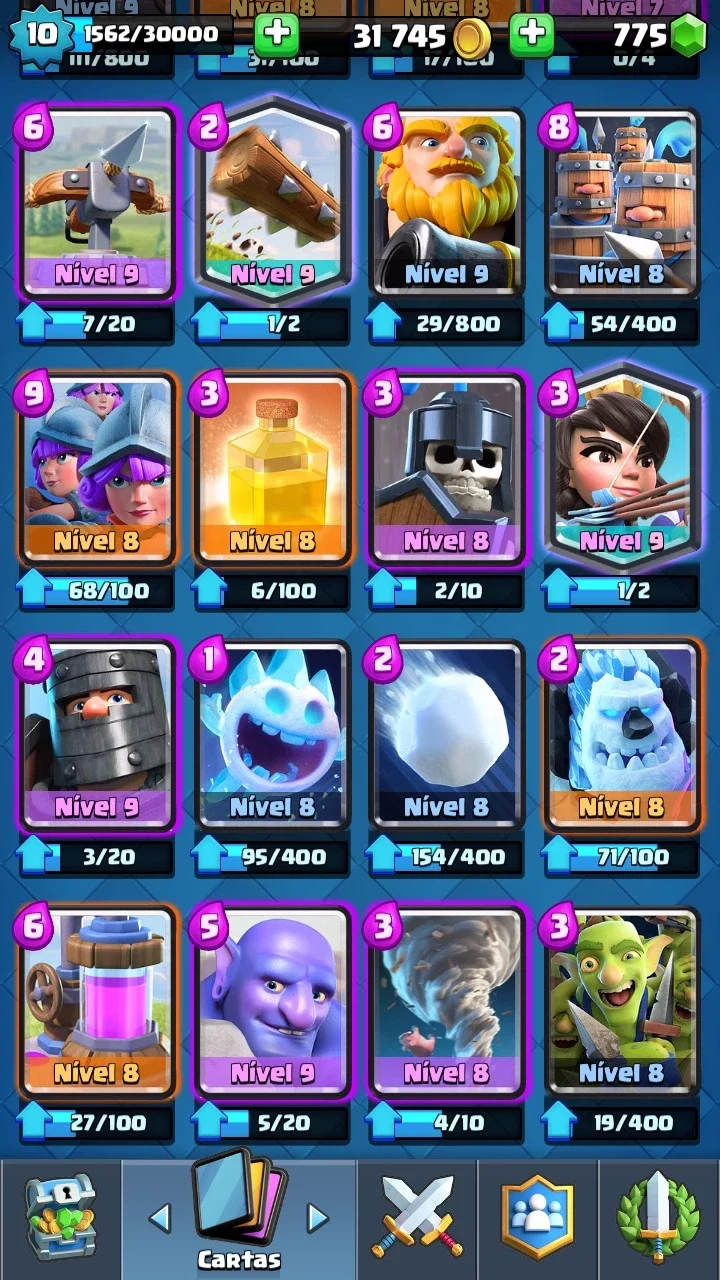Select the Royal Recruits barrel card at 54/400
The image size is (720, 1280).
622,204
